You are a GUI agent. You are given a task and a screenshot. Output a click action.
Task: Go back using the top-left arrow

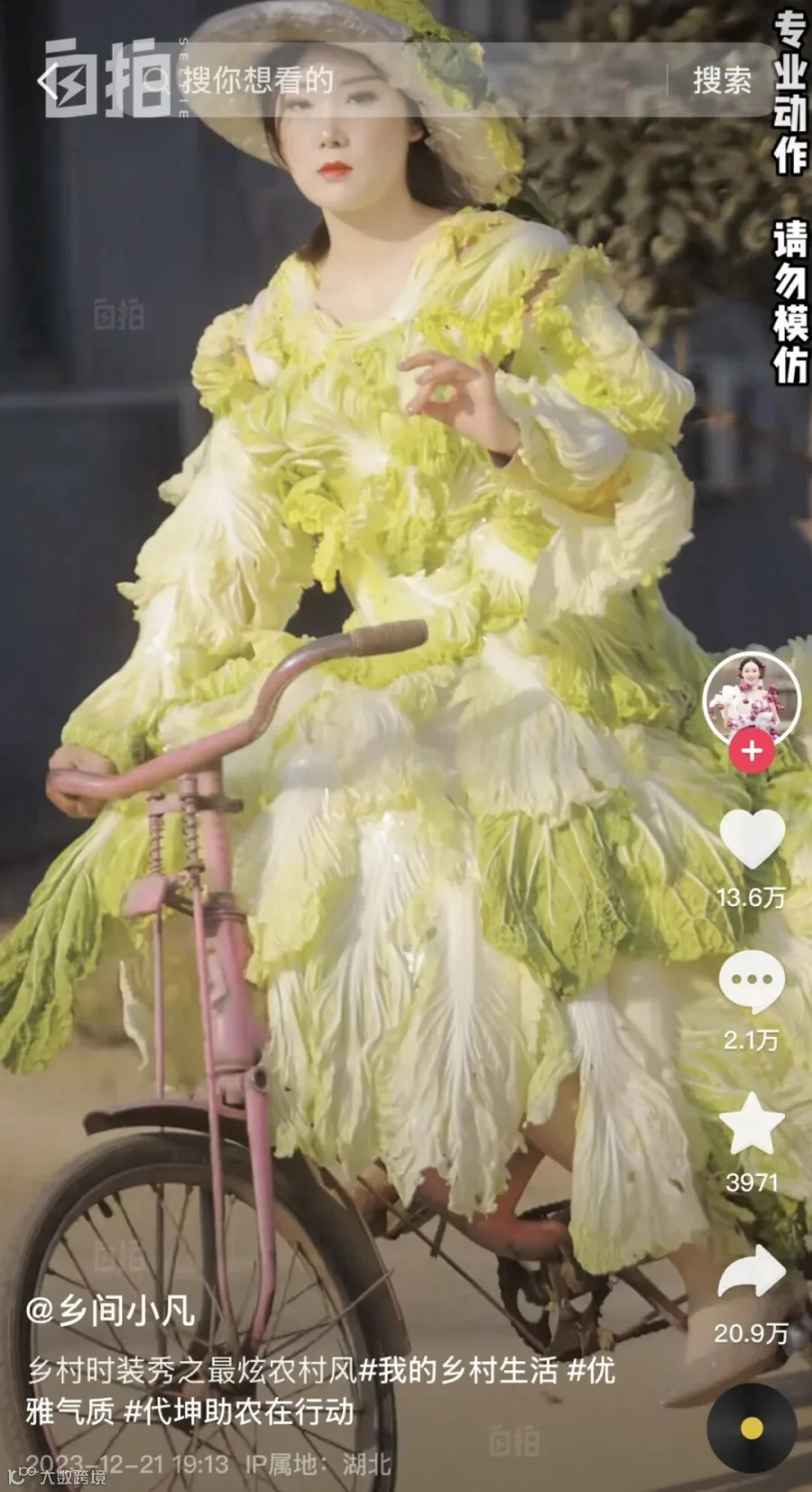point(47,81)
